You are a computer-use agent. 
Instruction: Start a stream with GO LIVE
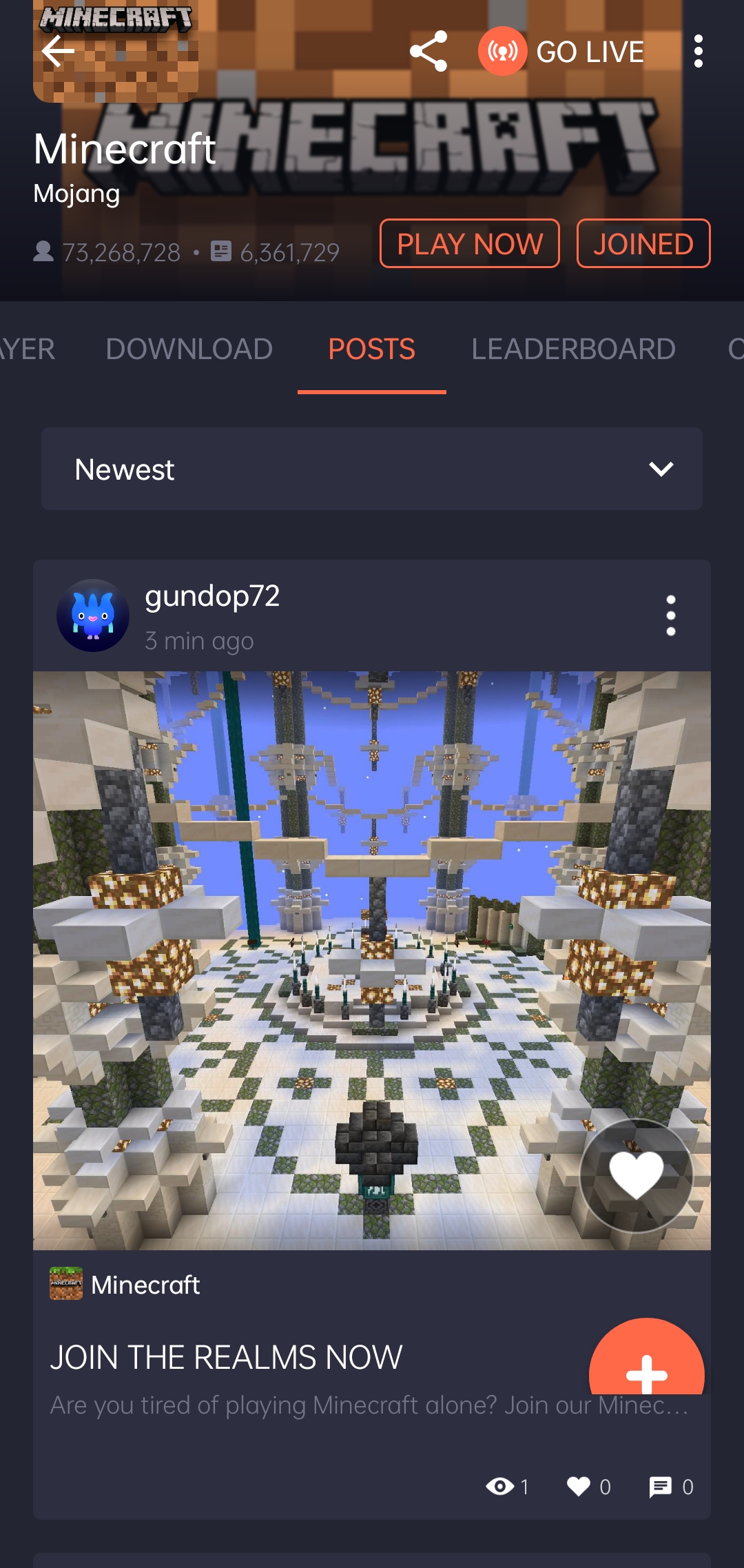(x=562, y=52)
